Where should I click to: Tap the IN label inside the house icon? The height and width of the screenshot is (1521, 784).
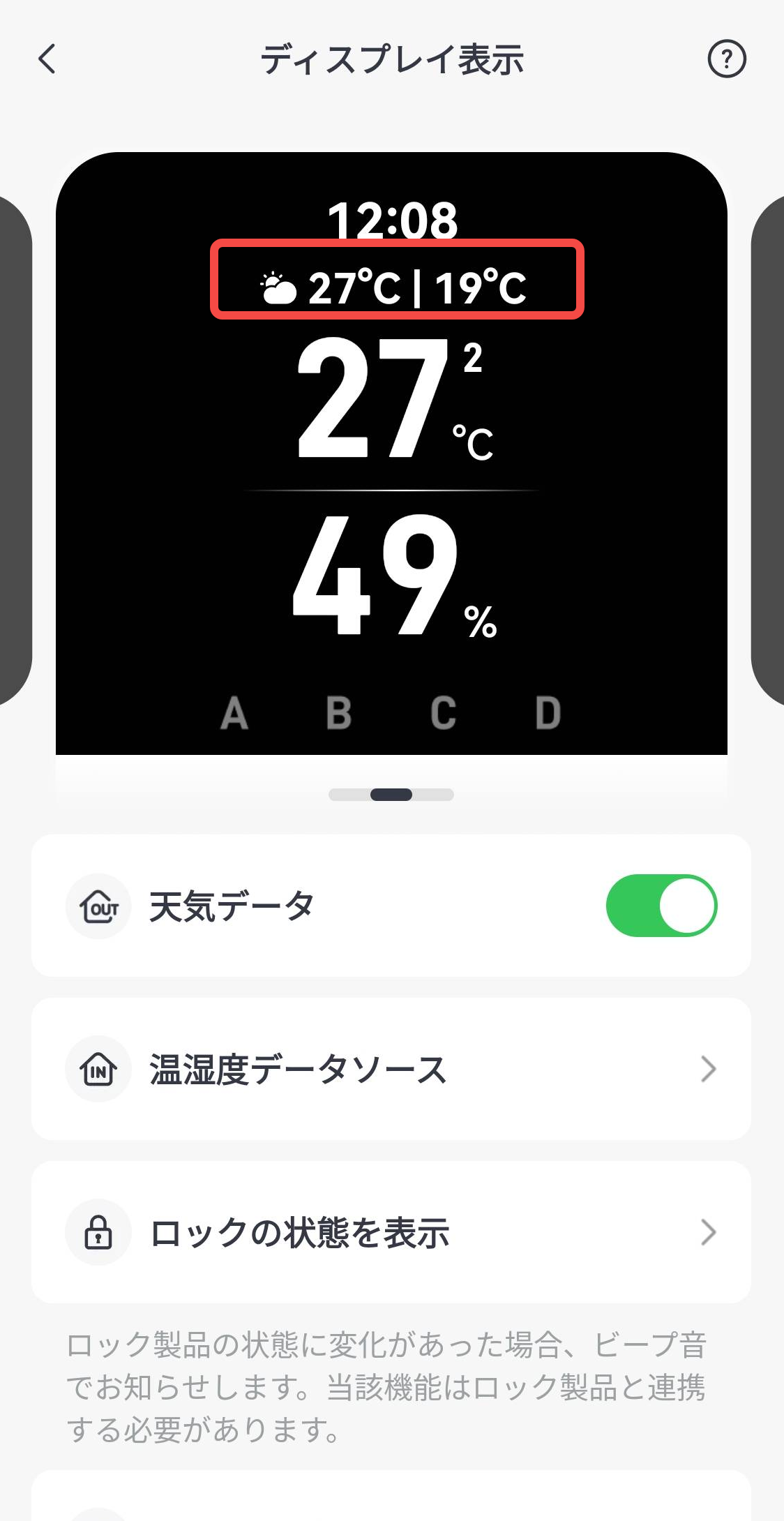(x=98, y=1072)
